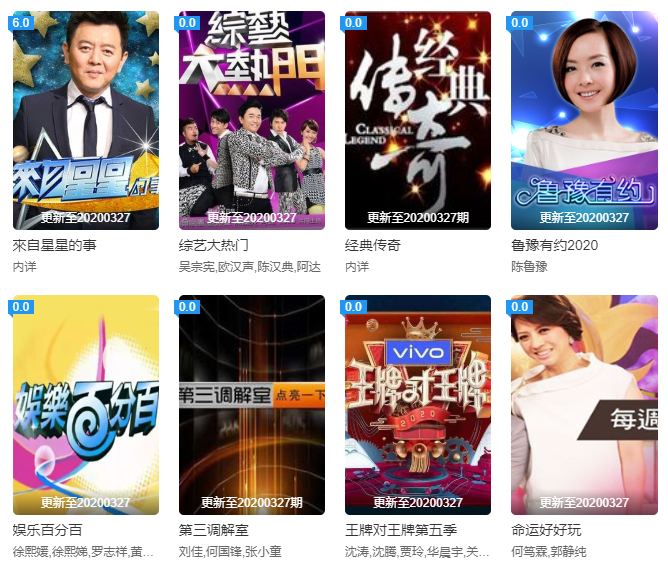
Task: Open 综艺大热门 variety show
Action: tap(251, 121)
